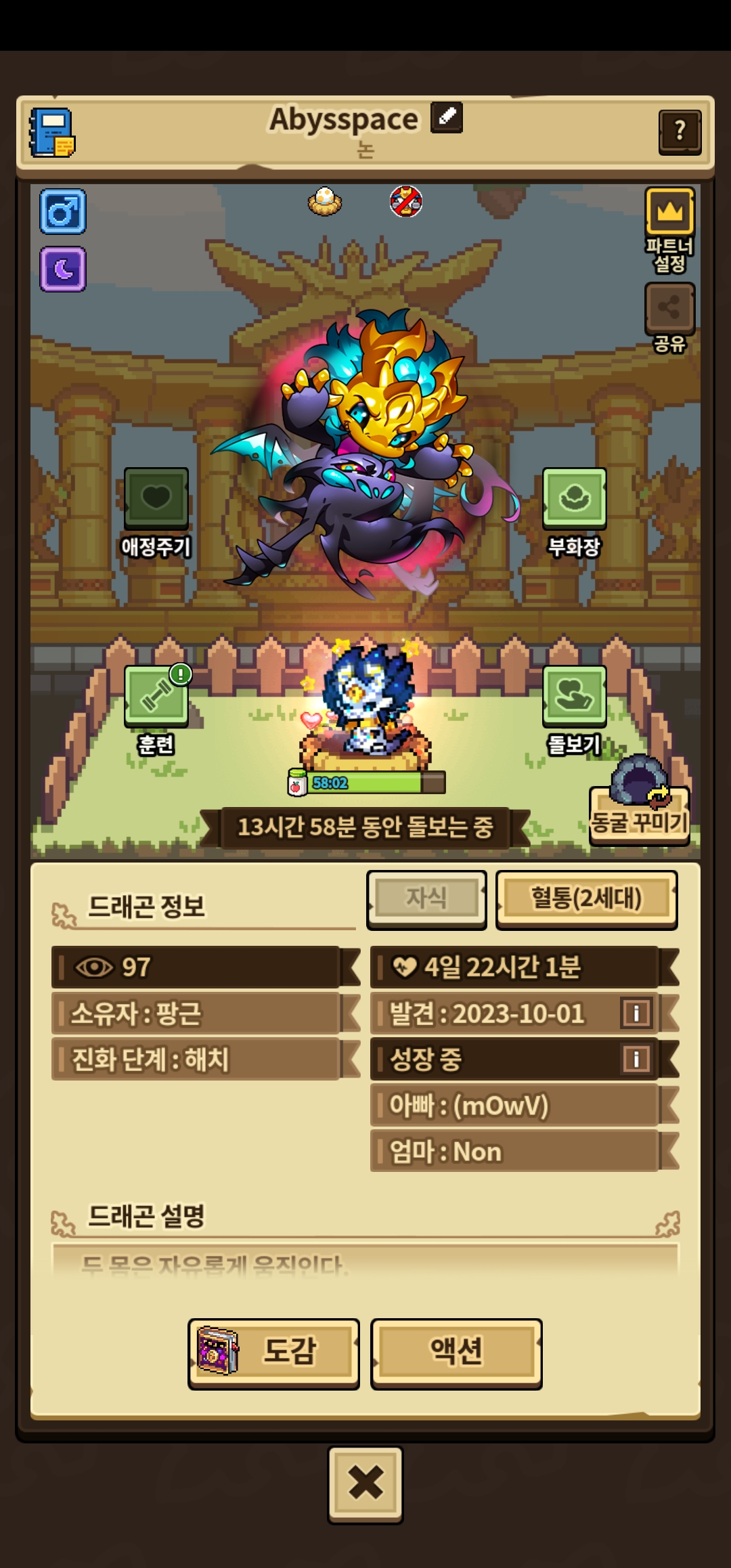The height and width of the screenshot is (1568, 731).
Task: Open 아빠 (mOwV) parent entry
Action: pyautogui.click(x=514, y=1106)
